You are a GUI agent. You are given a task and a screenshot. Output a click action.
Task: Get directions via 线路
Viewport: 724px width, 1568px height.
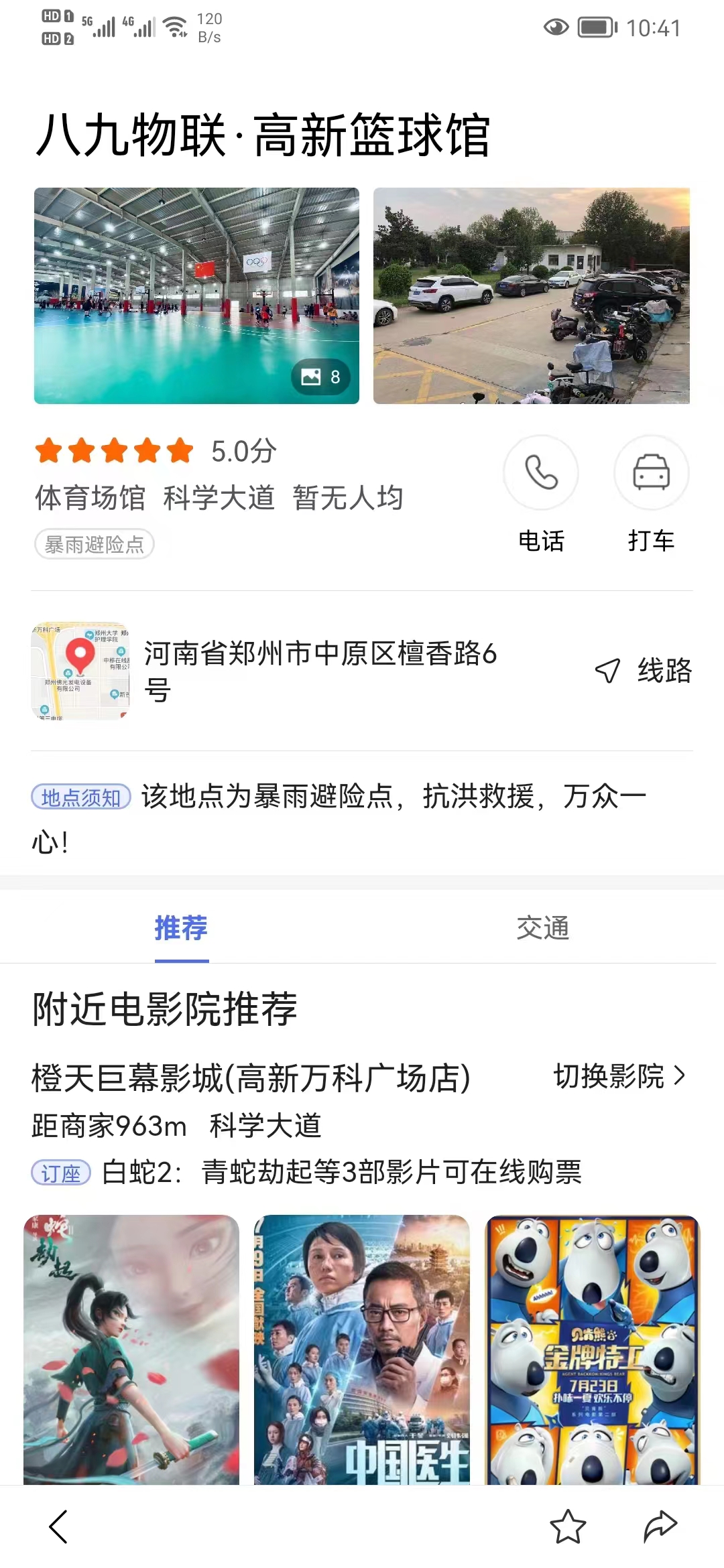tap(644, 670)
